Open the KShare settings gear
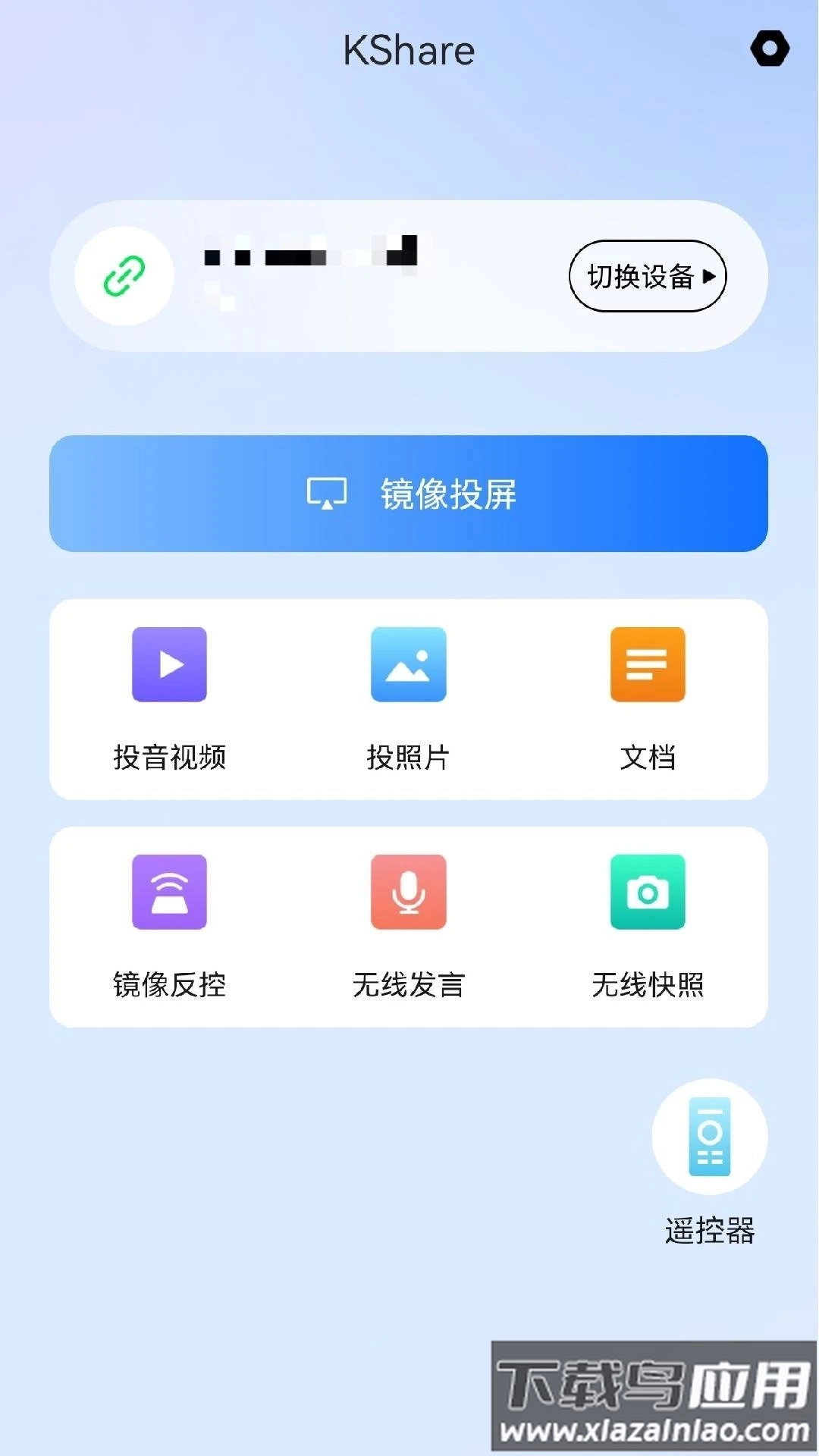The image size is (819, 1456). point(770,49)
